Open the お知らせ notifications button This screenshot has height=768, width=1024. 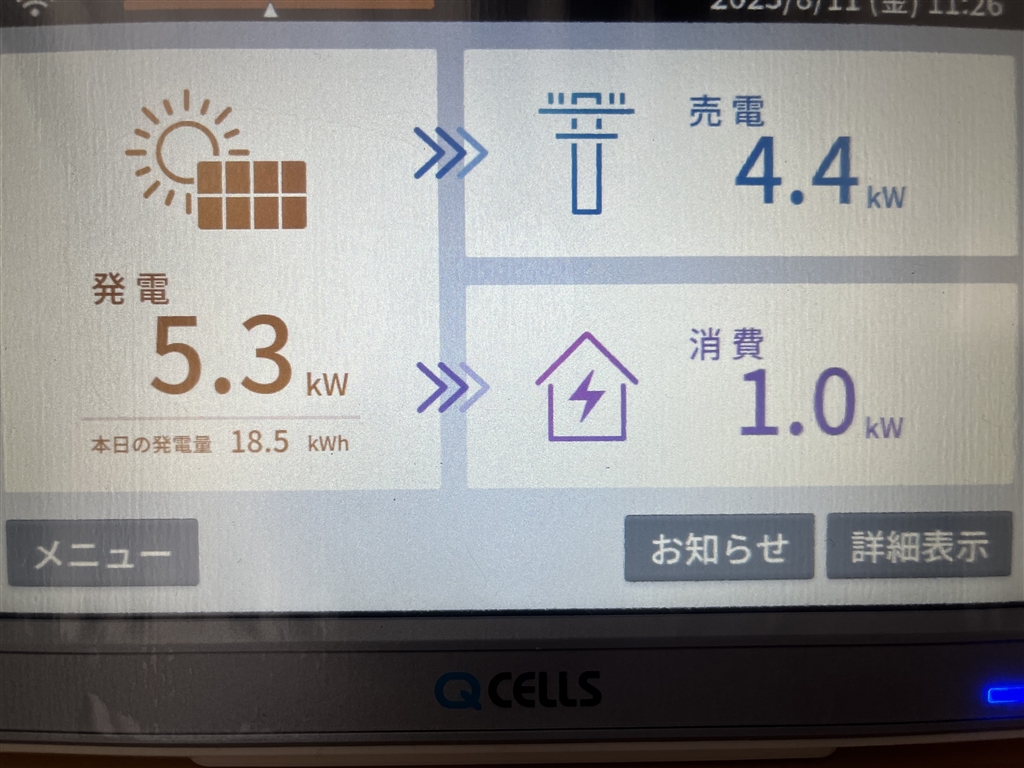(719, 548)
